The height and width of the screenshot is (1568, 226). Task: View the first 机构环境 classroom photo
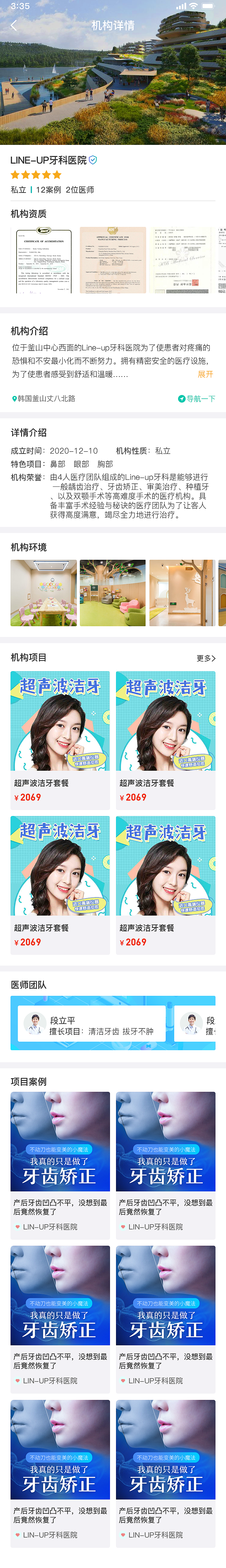(44, 593)
